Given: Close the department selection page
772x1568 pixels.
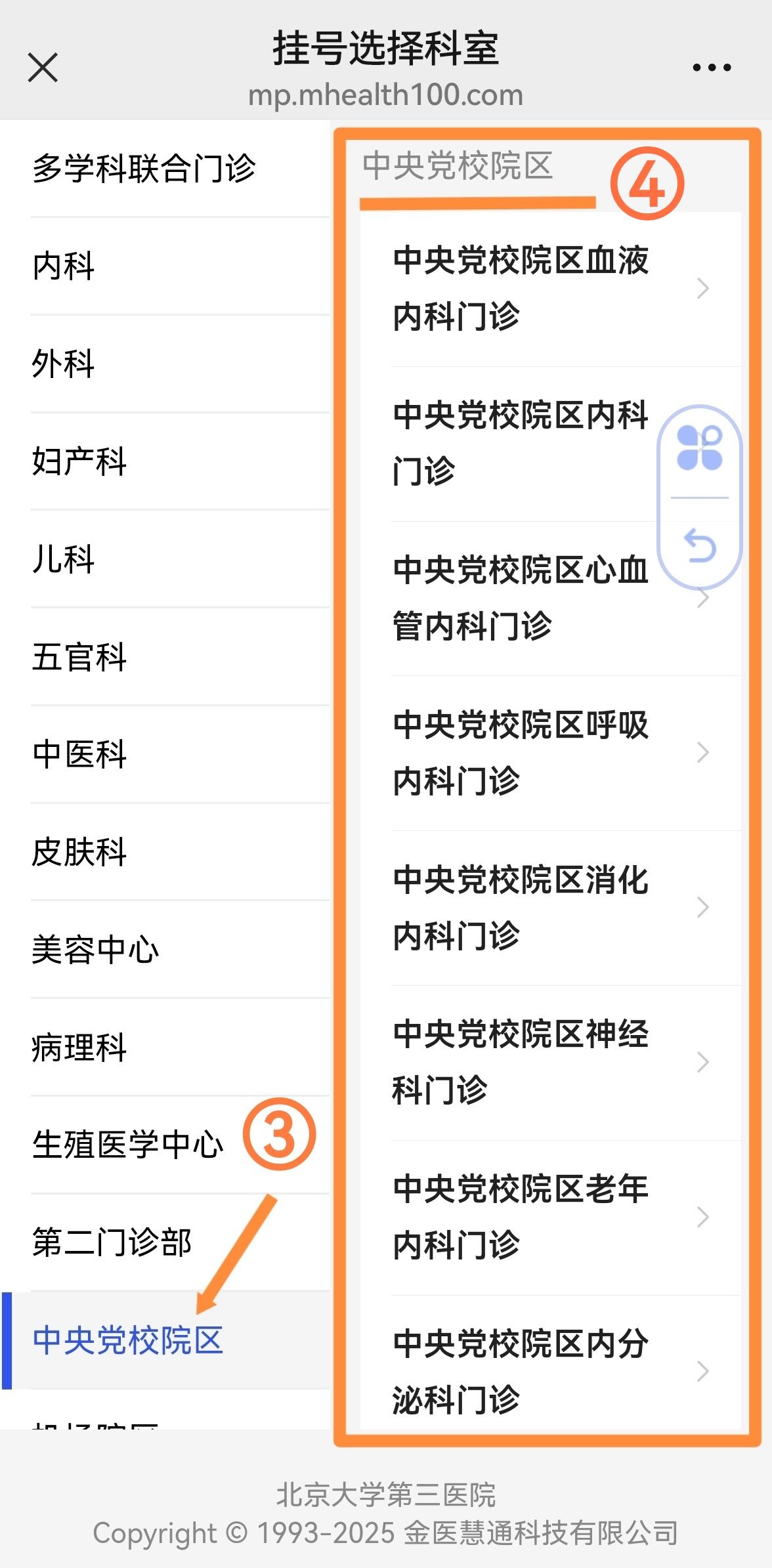Looking at the screenshot, I should pyautogui.click(x=43, y=68).
